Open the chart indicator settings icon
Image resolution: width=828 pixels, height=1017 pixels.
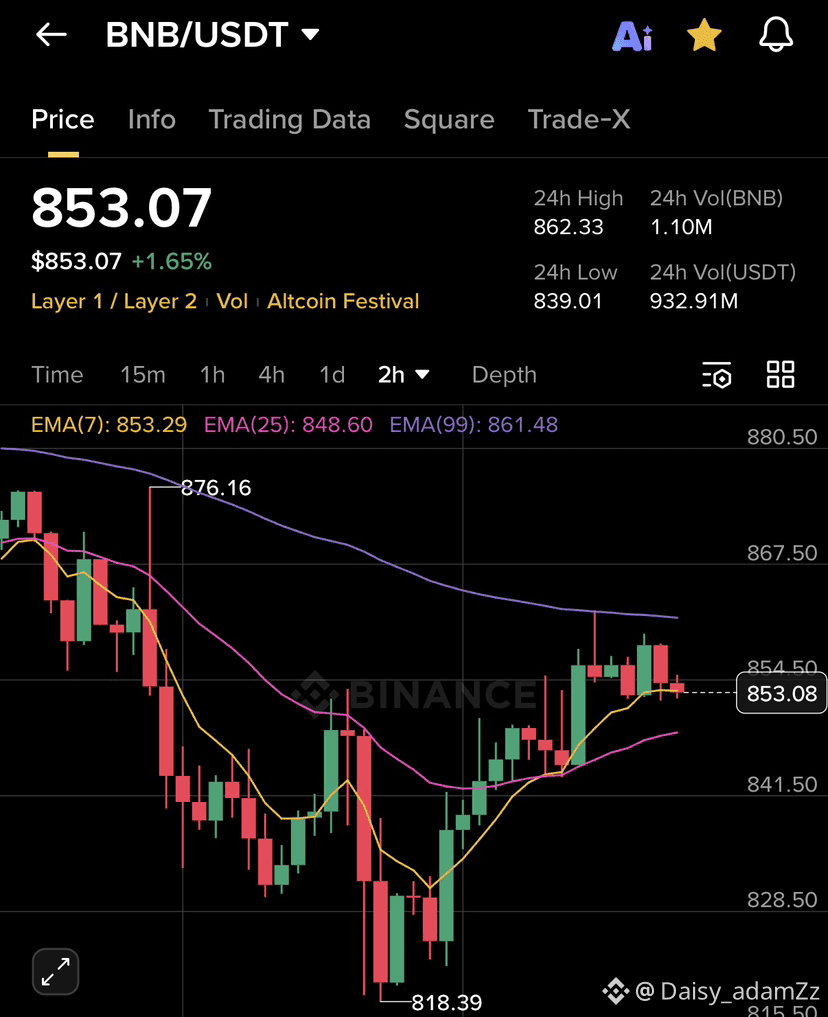(717, 375)
